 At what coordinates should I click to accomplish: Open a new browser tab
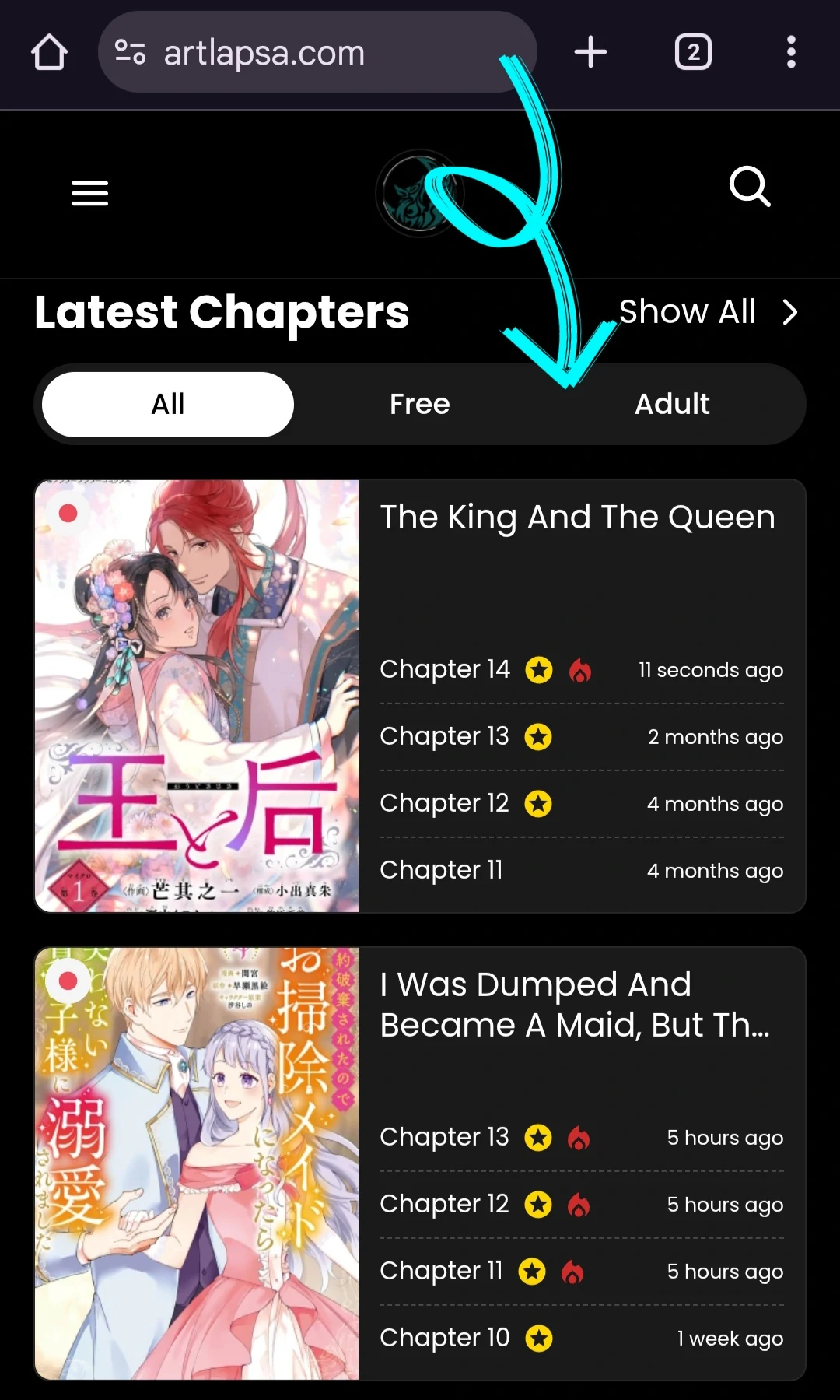pos(590,53)
